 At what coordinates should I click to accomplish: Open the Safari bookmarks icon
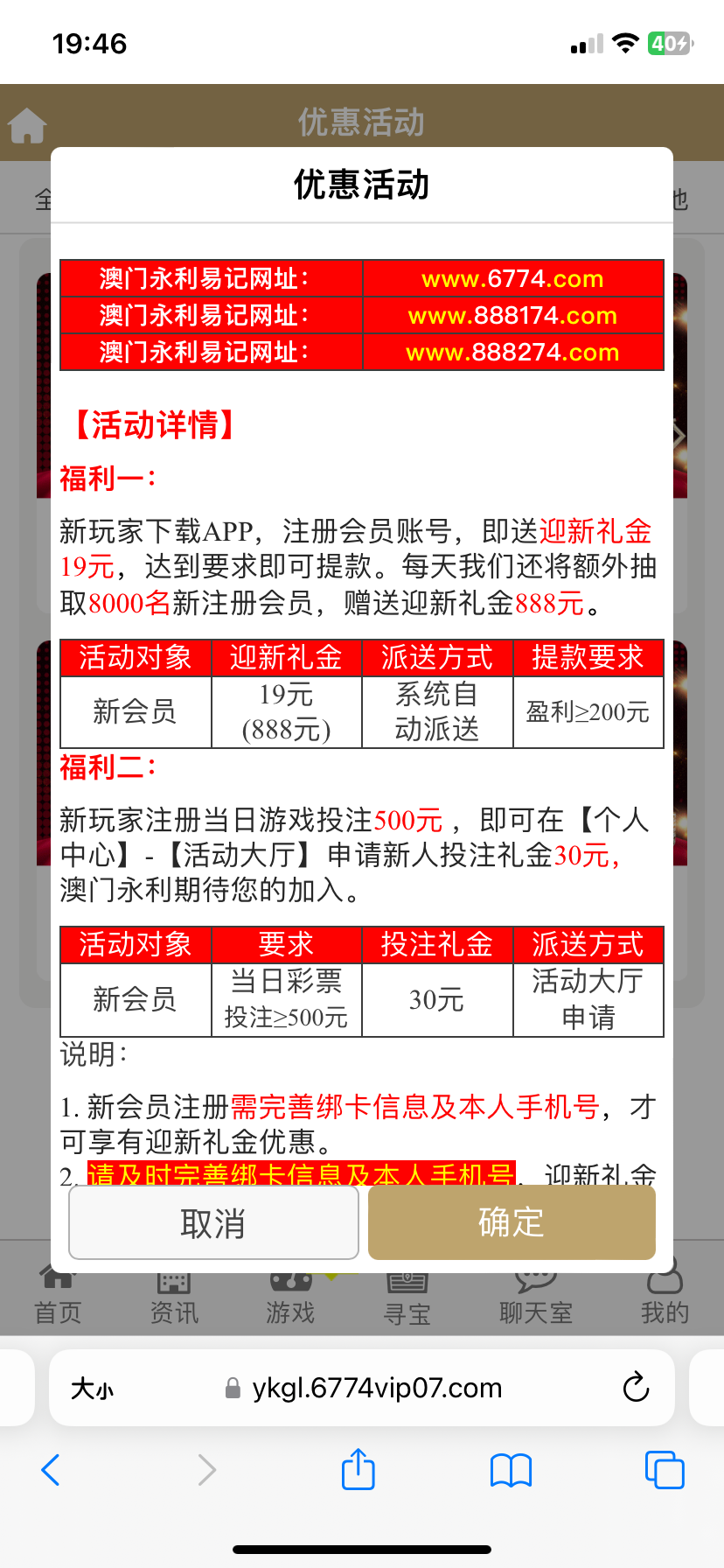[x=511, y=1469]
